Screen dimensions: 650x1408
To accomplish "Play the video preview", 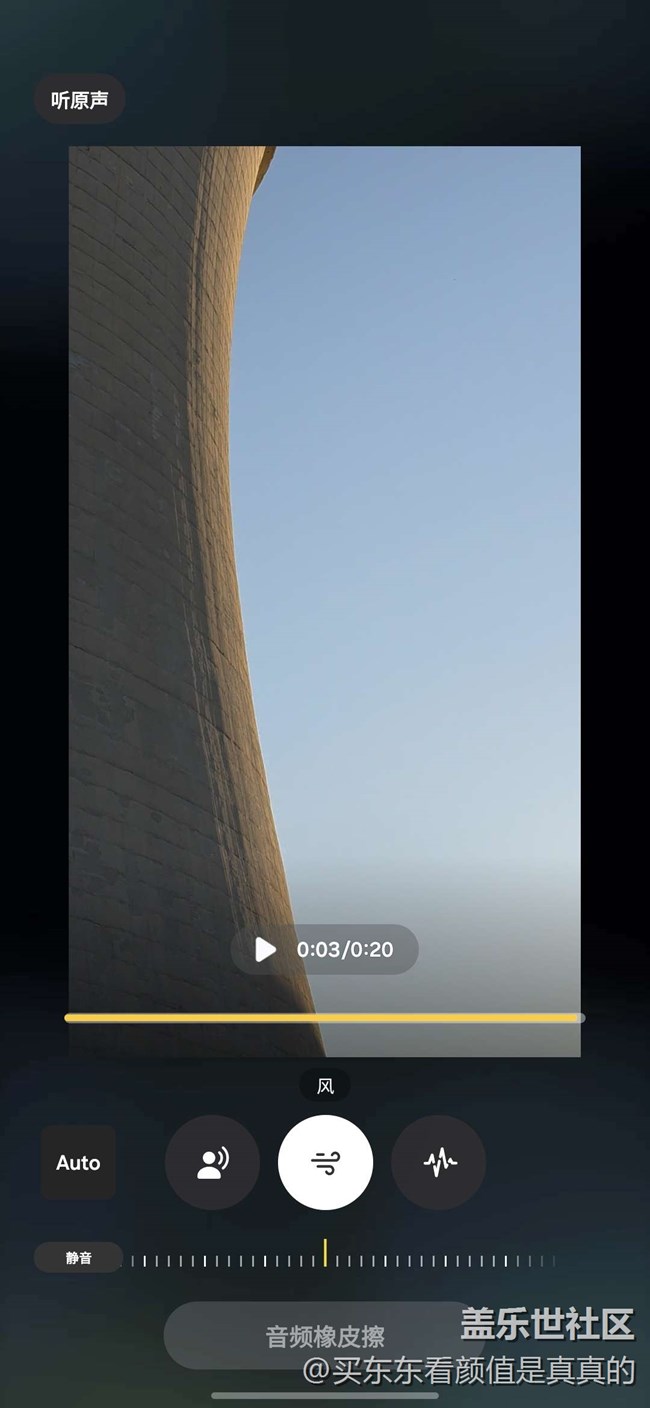I will (265, 949).
